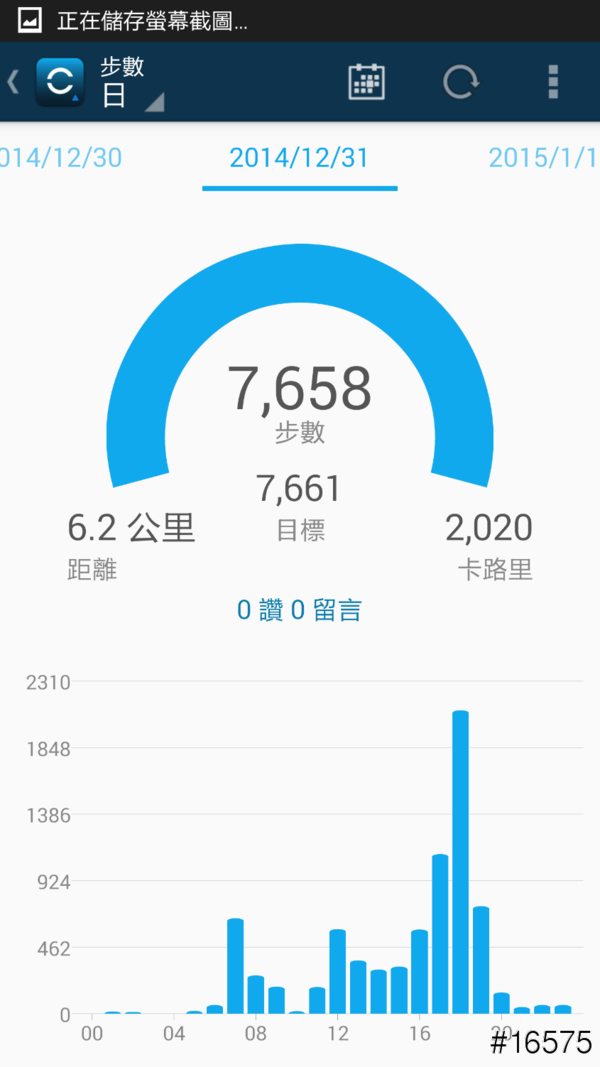Switch to the 2015/1/1 date tab
This screenshot has width=600, height=1067.
[x=543, y=158]
